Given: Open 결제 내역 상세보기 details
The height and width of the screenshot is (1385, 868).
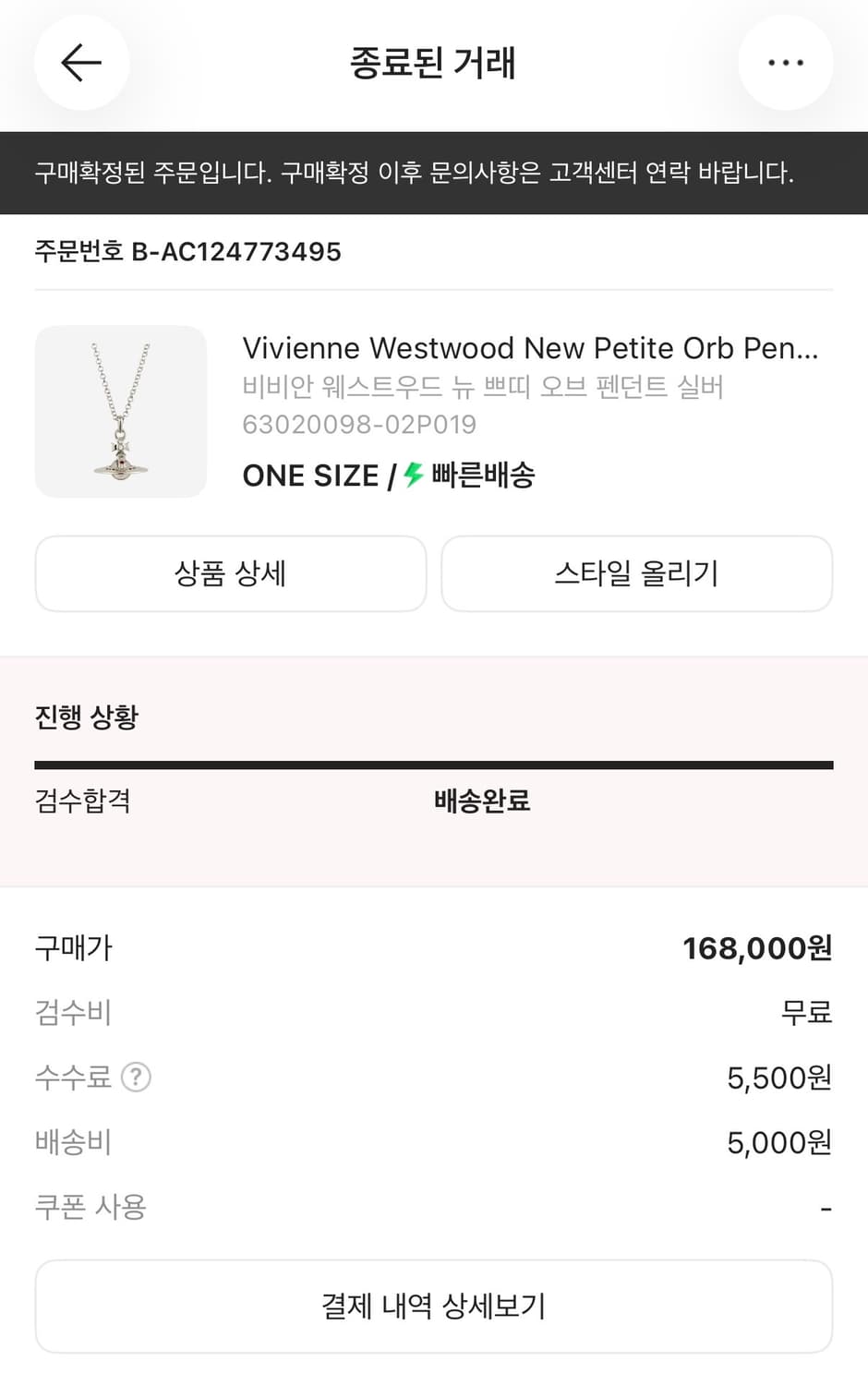Looking at the screenshot, I should pyautogui.click(x=434, y=1307).
